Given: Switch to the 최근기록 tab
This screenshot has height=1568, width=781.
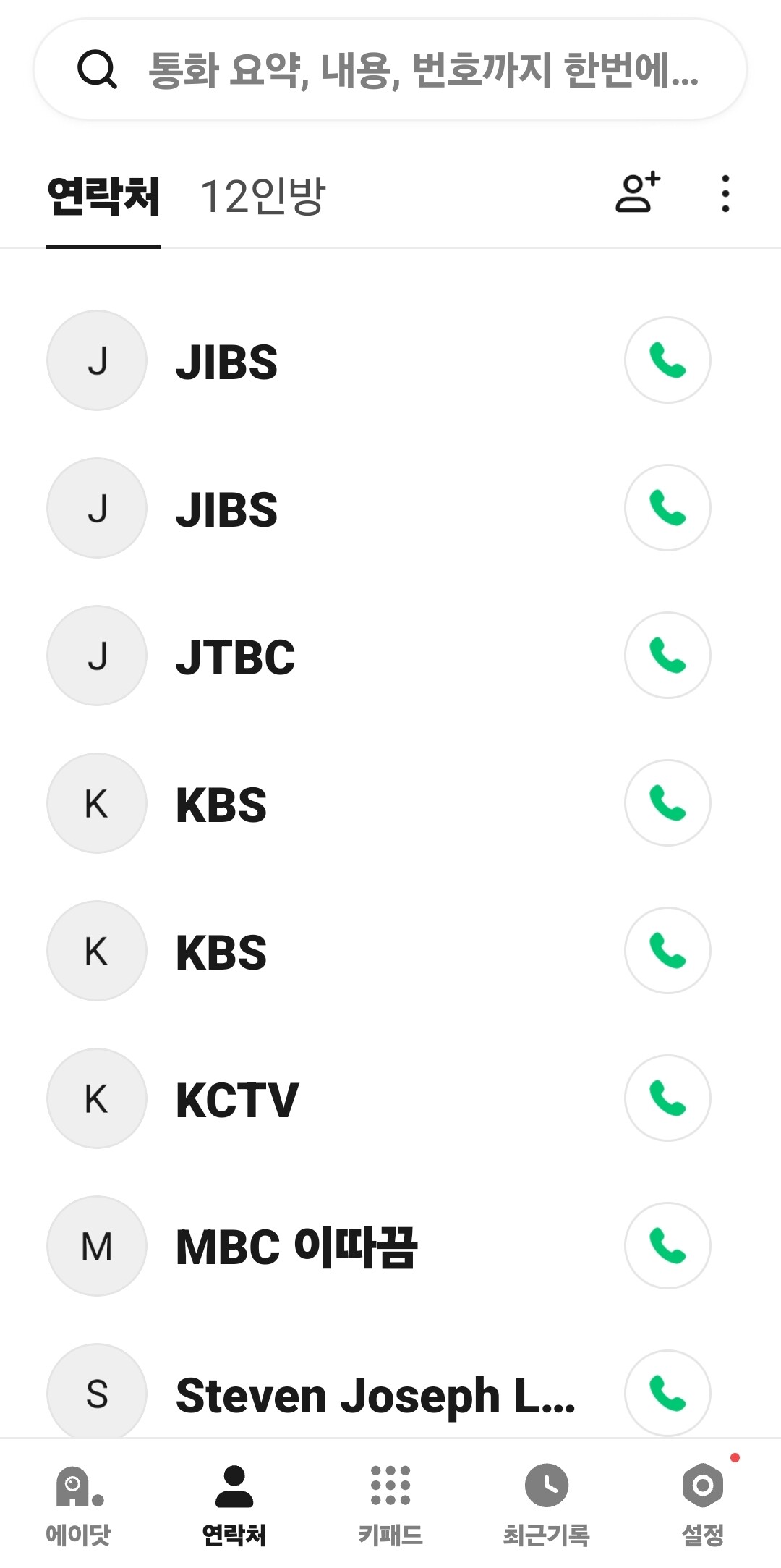Looking at the screenshot, I should point(547,1504).
